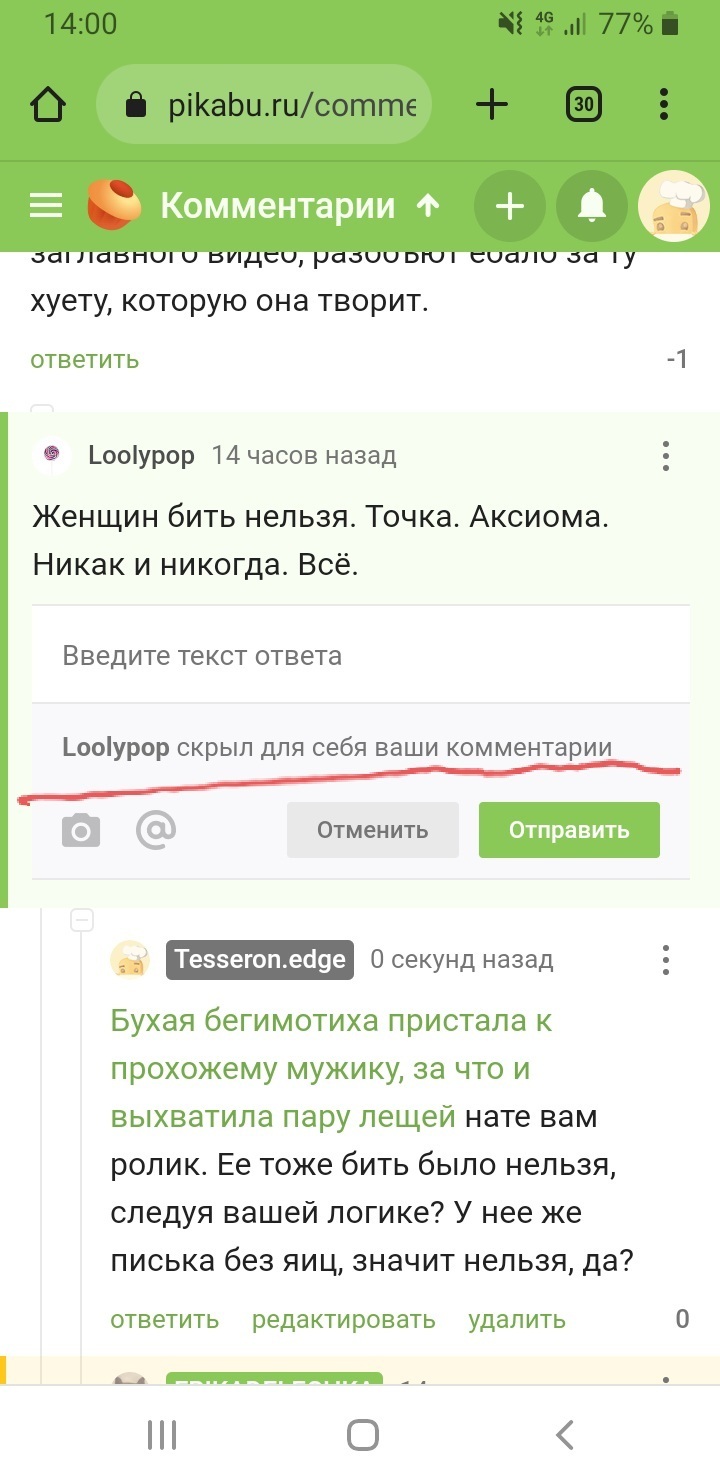Go to the browser home page

tap(49, 105)
